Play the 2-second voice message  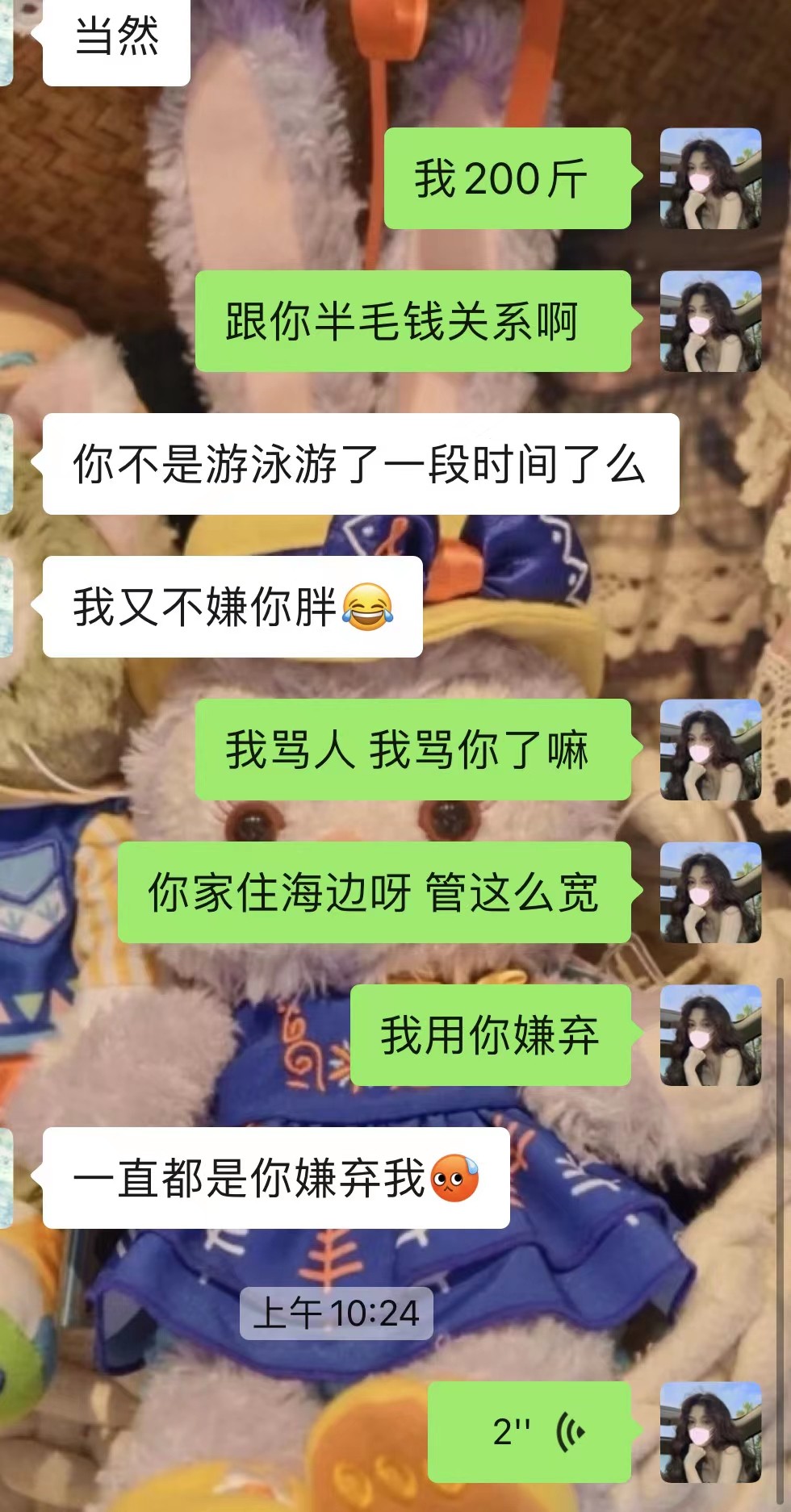[529, 1431]
